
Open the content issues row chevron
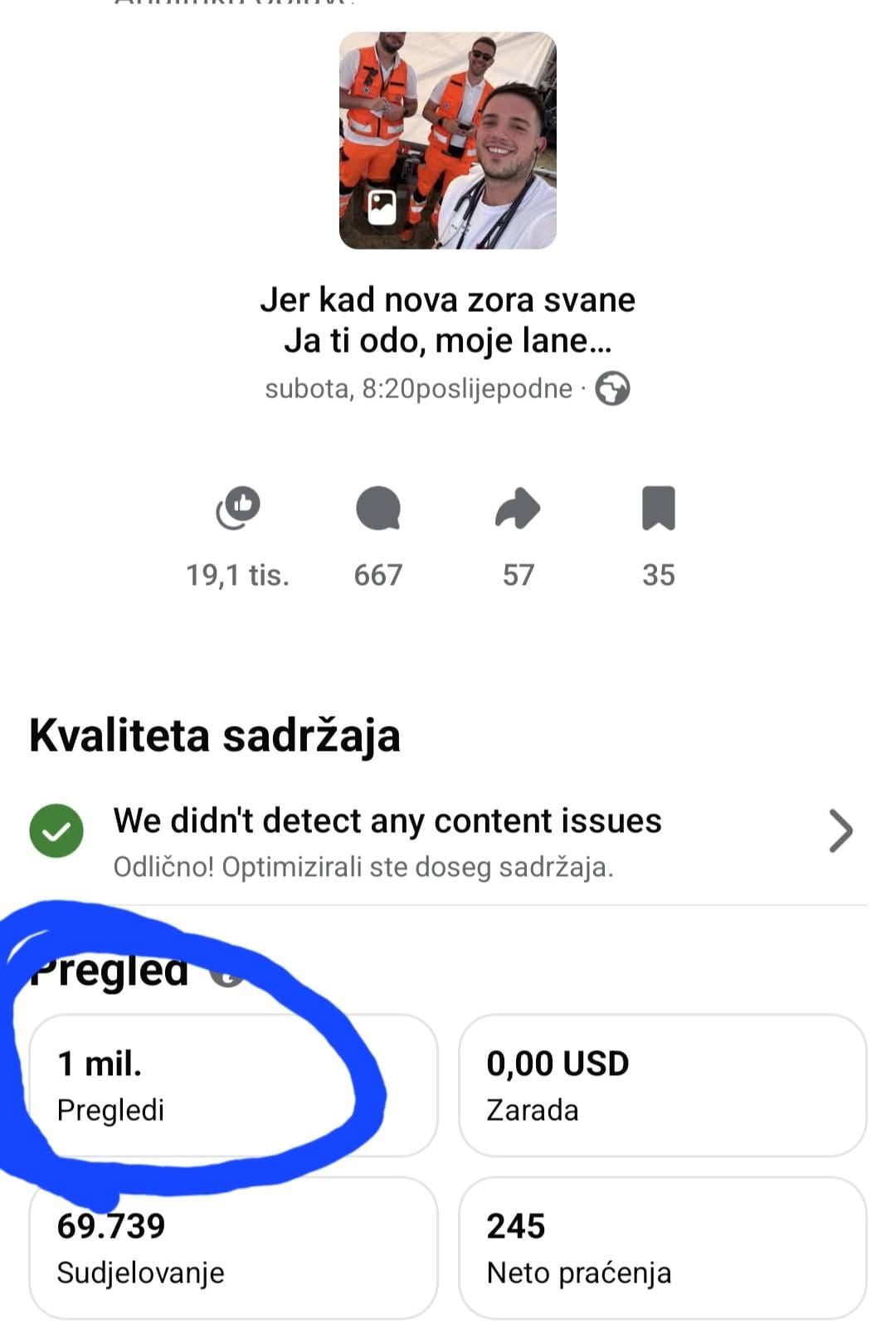[x=840, y=831]
